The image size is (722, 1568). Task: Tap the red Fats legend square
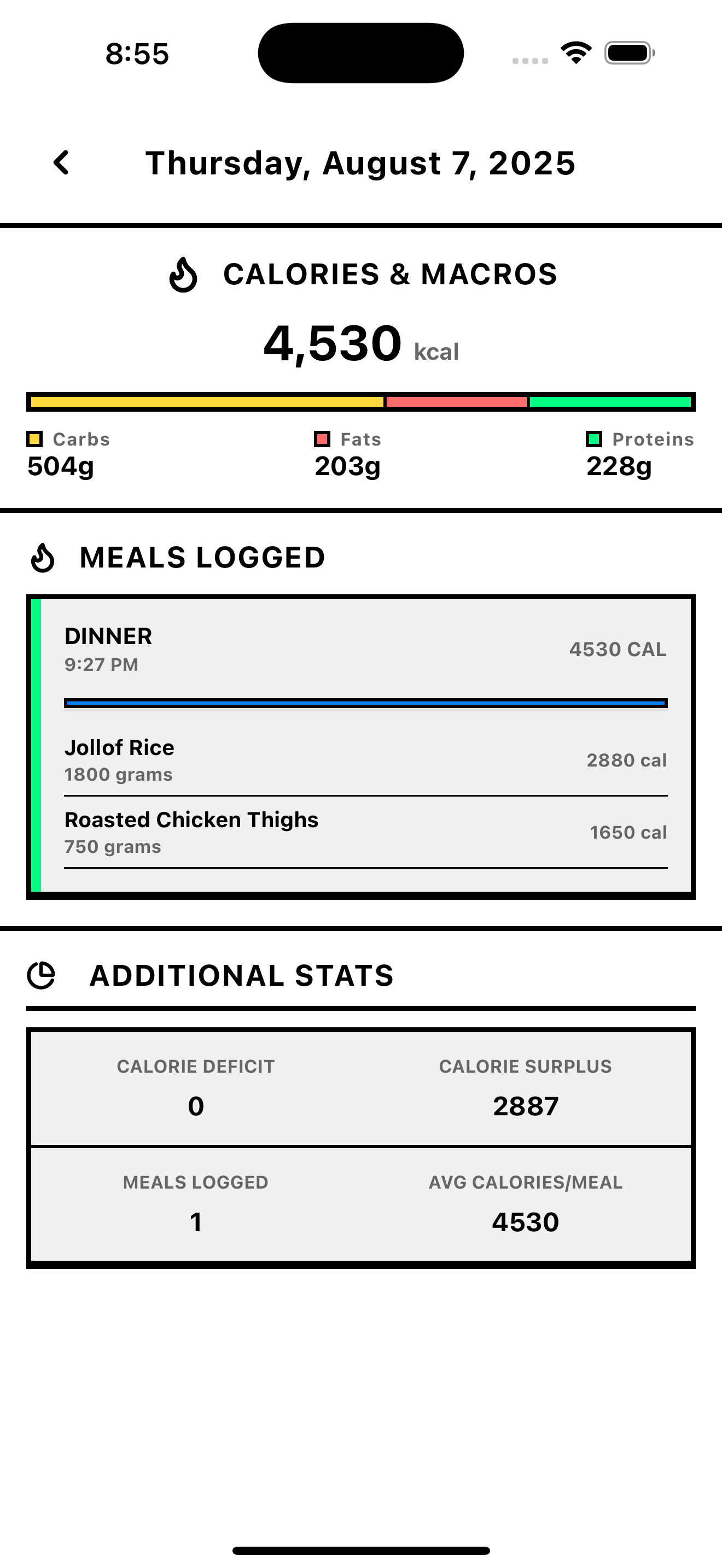pos(322,439)
